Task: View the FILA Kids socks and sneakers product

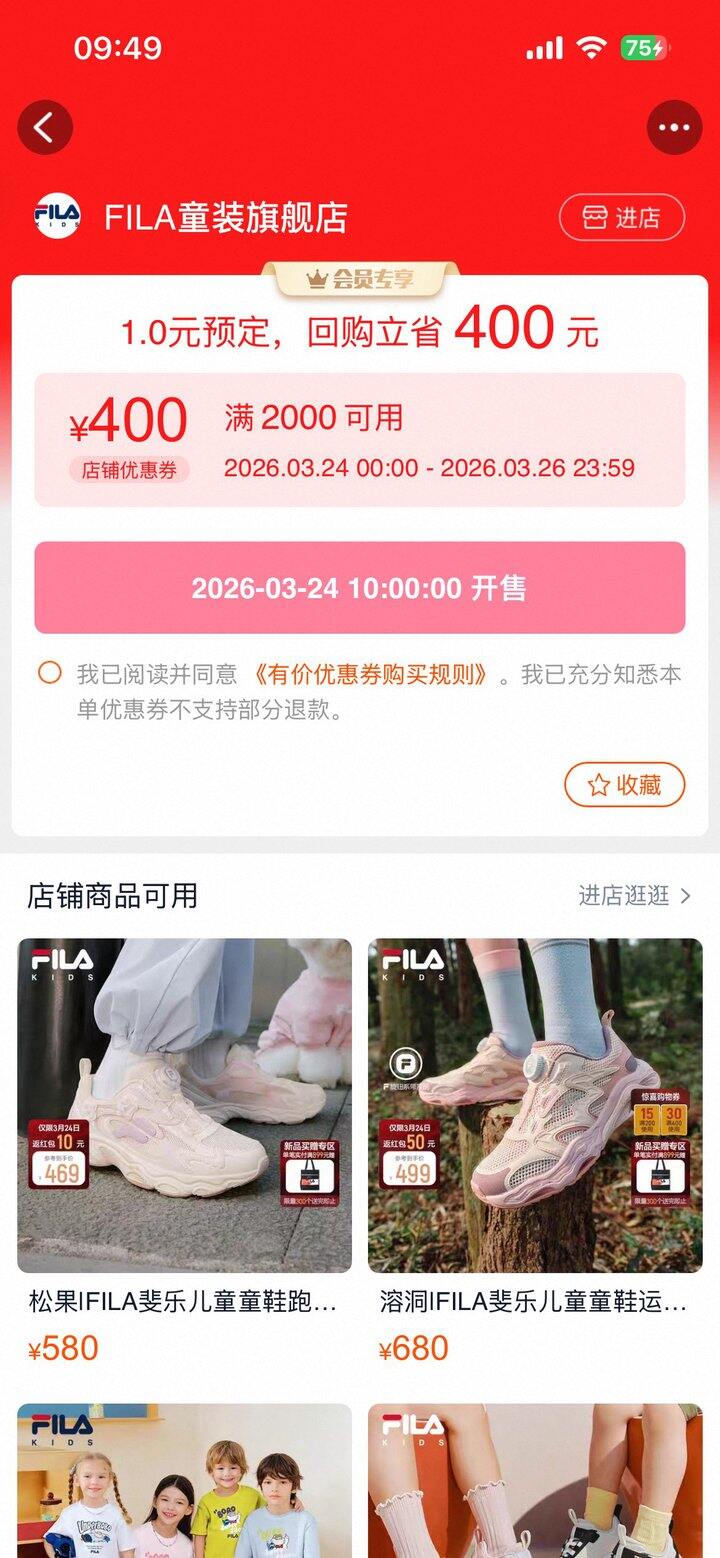Action: click(x=535, y=1480)
